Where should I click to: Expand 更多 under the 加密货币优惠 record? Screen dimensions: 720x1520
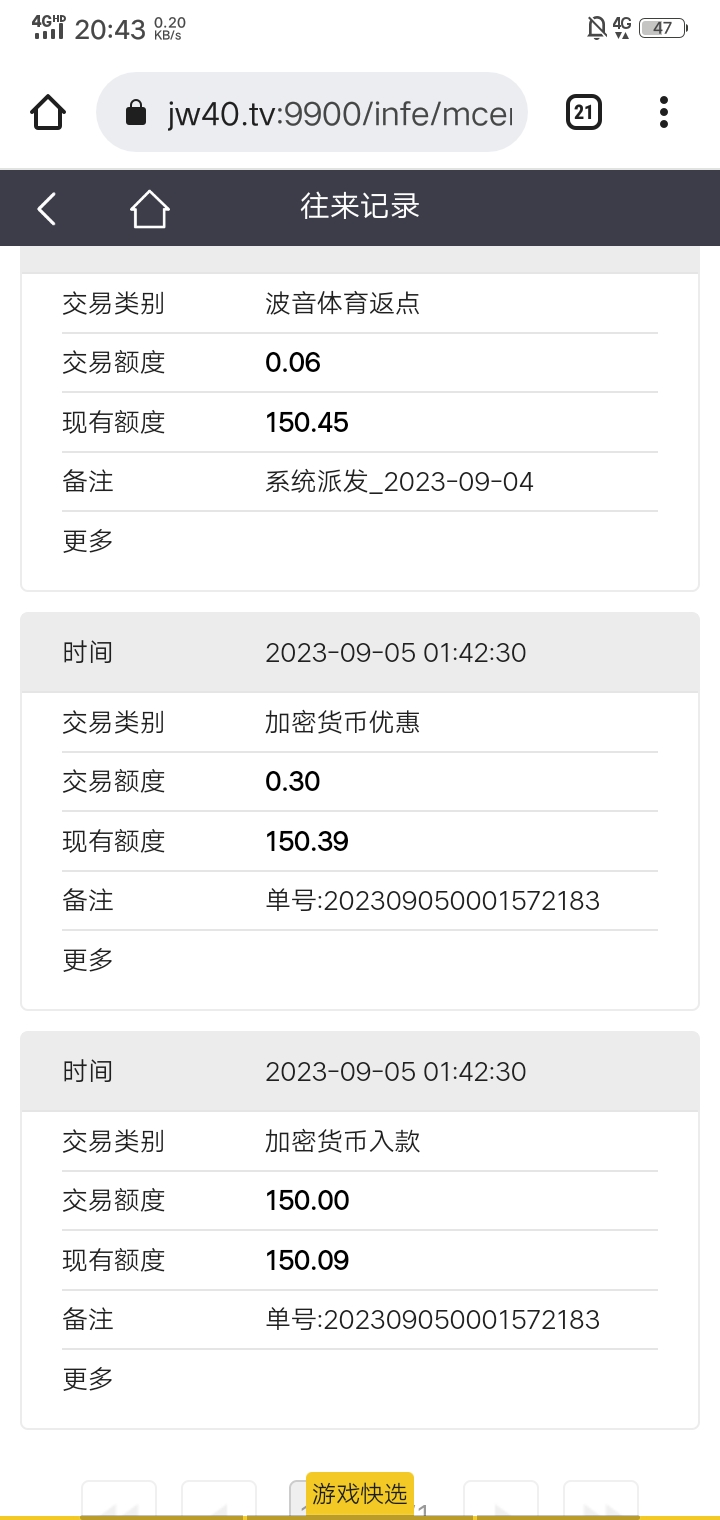[x=88, y=960]
